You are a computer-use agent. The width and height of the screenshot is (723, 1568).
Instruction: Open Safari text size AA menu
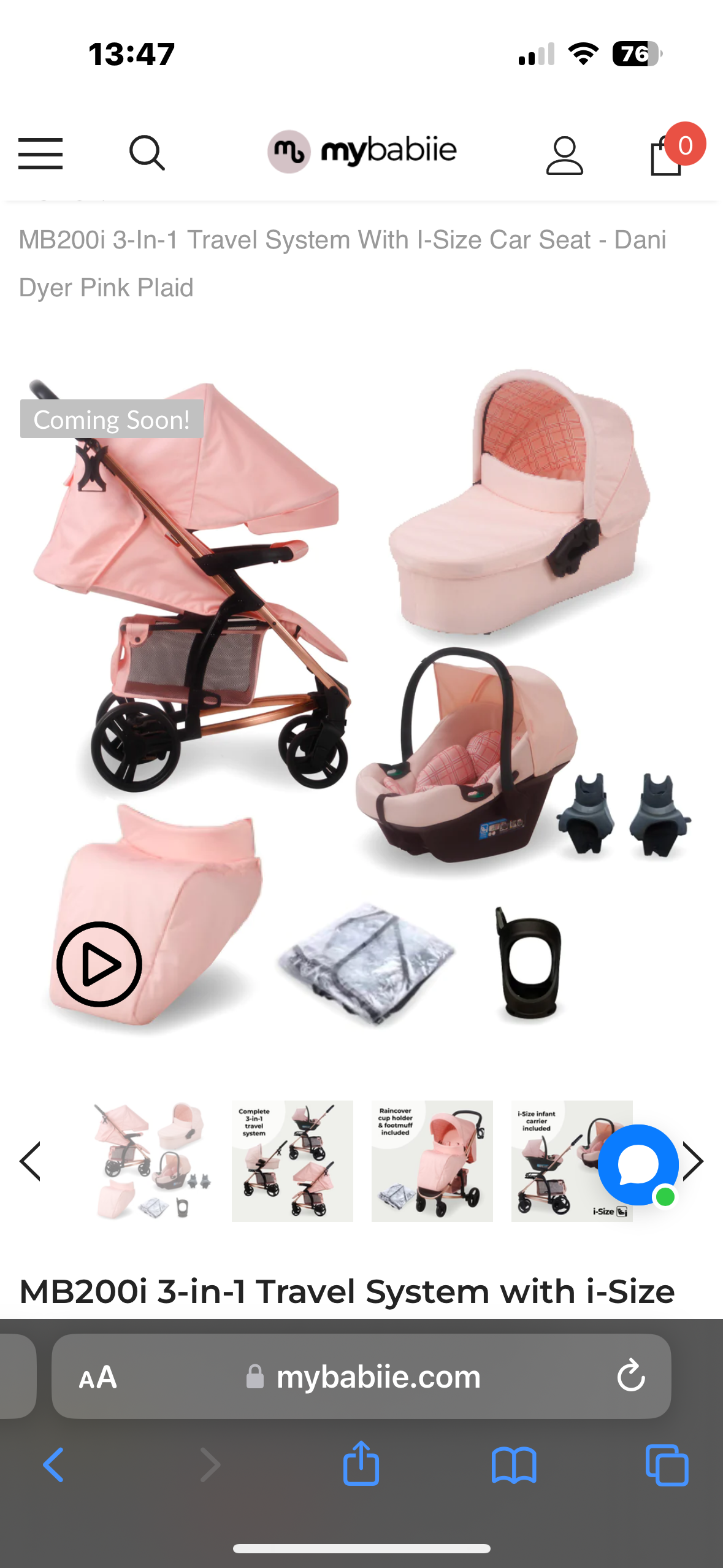click(98, 1377)
